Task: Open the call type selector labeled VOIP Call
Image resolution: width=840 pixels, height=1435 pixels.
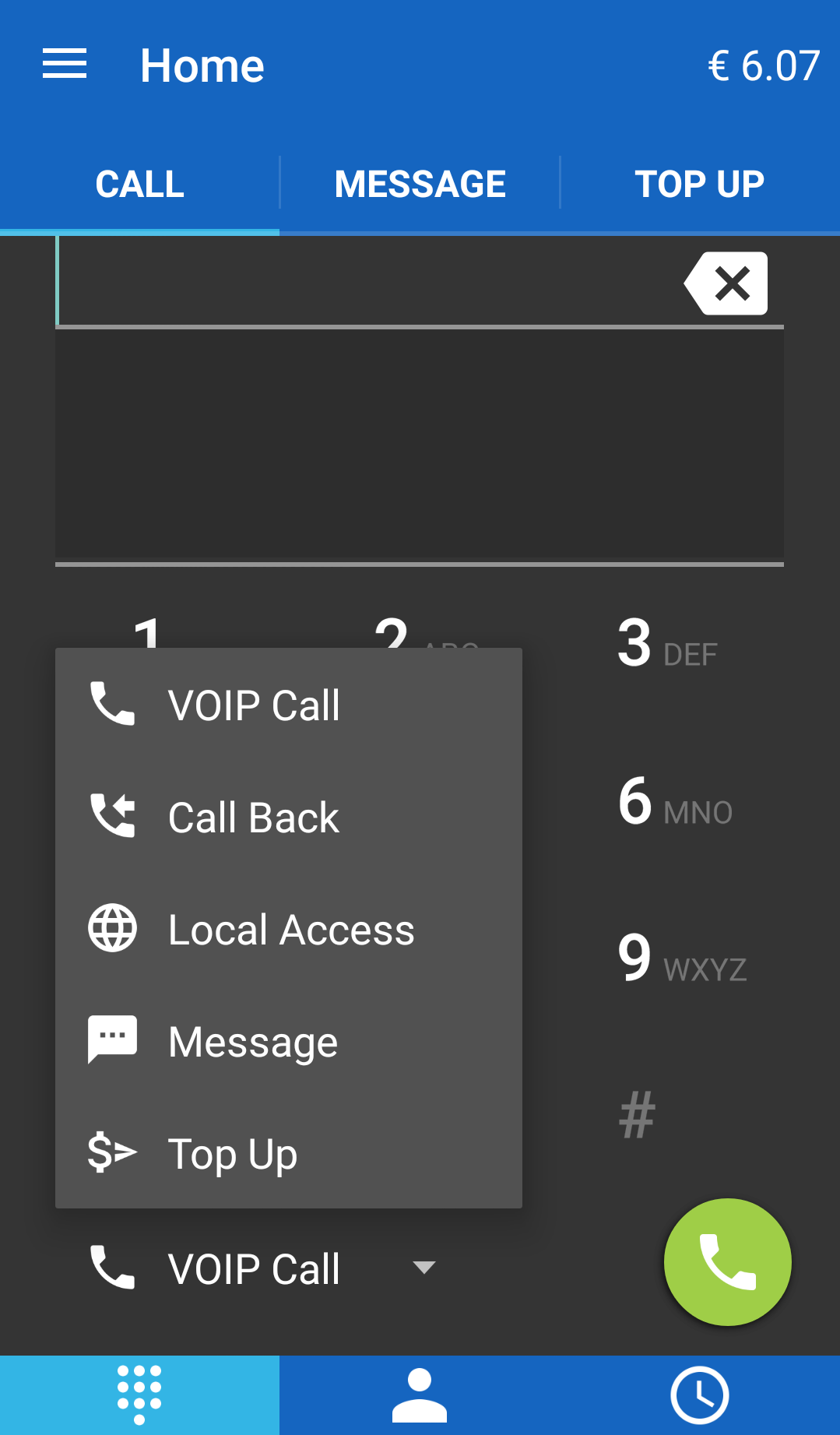Action: [255, 1268]
